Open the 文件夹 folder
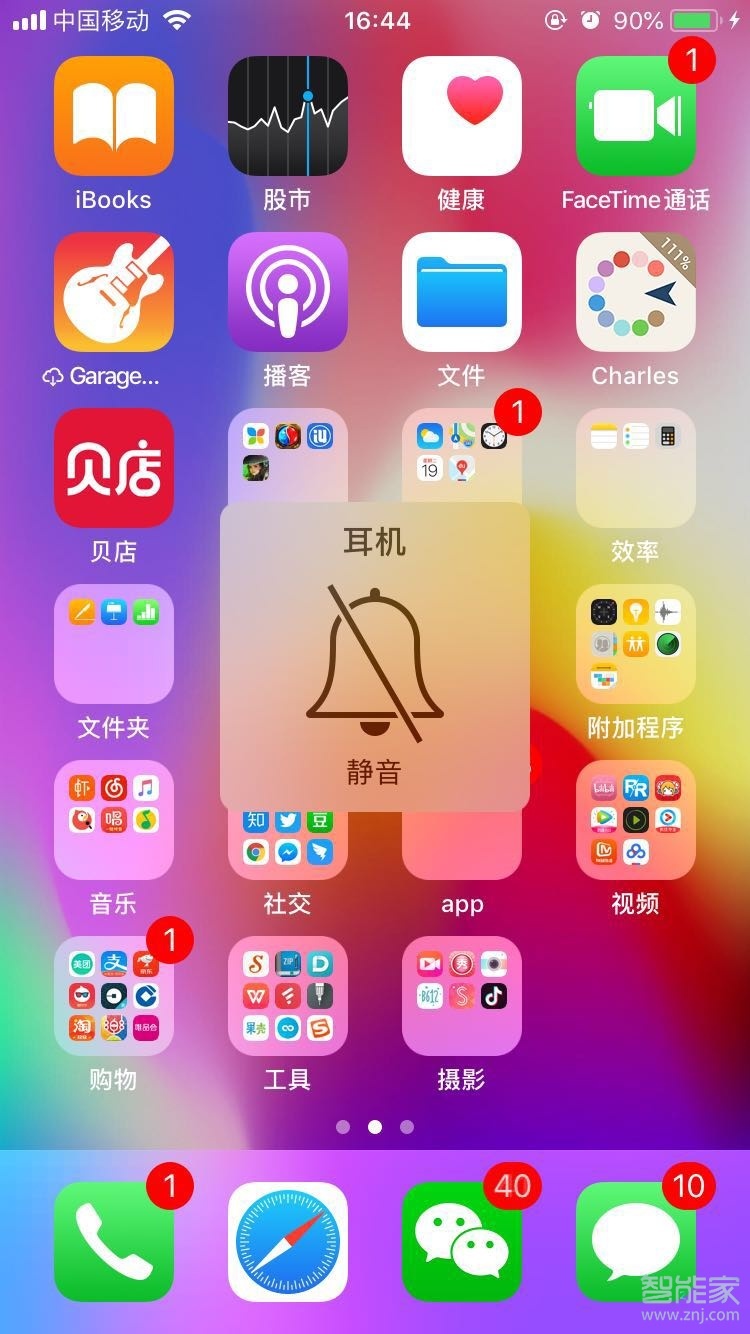Image resolution: width=750 pixels, height=1334 pixels. coord(113,644)
